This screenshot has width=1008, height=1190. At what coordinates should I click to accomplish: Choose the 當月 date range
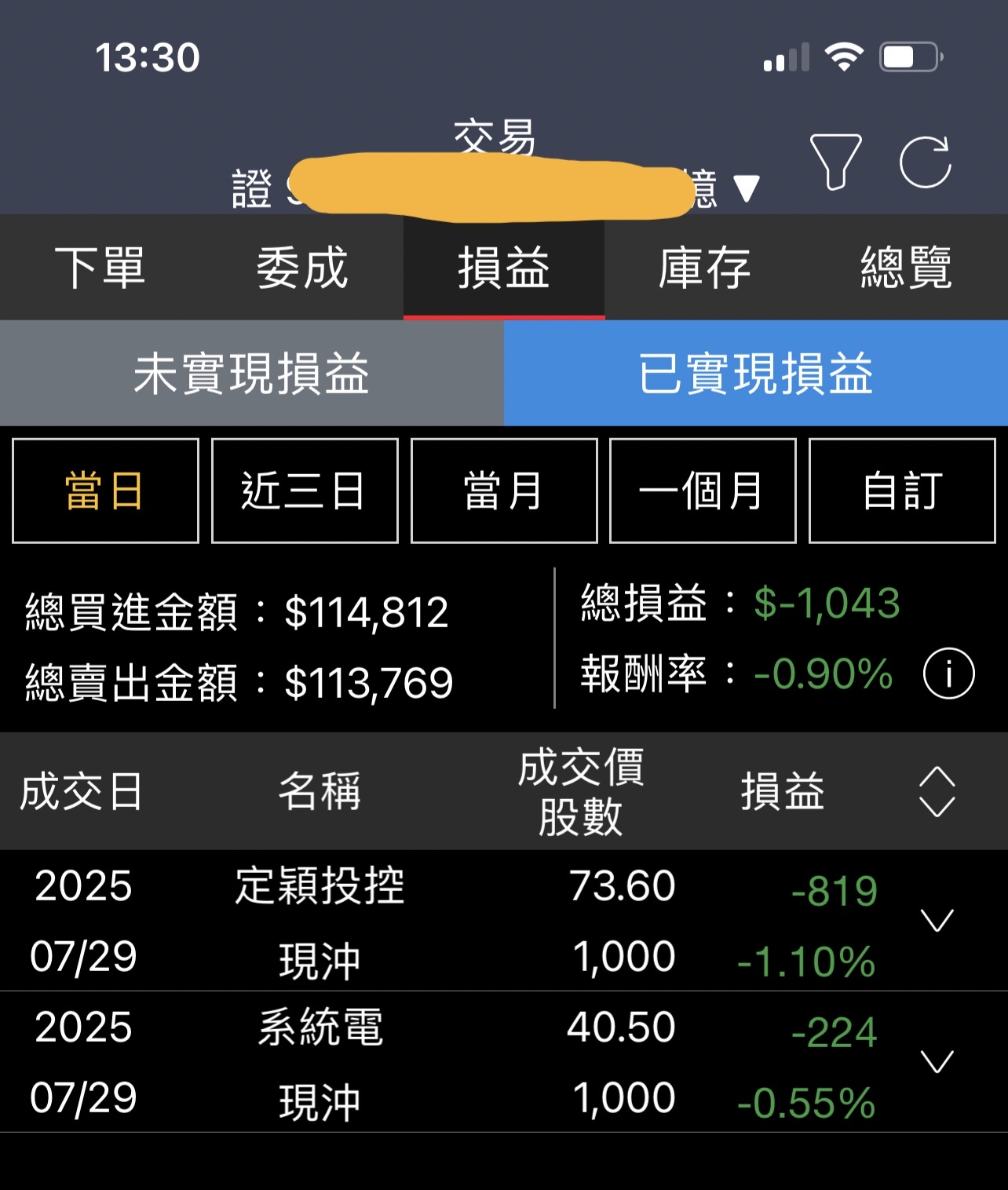pos(504,491)
